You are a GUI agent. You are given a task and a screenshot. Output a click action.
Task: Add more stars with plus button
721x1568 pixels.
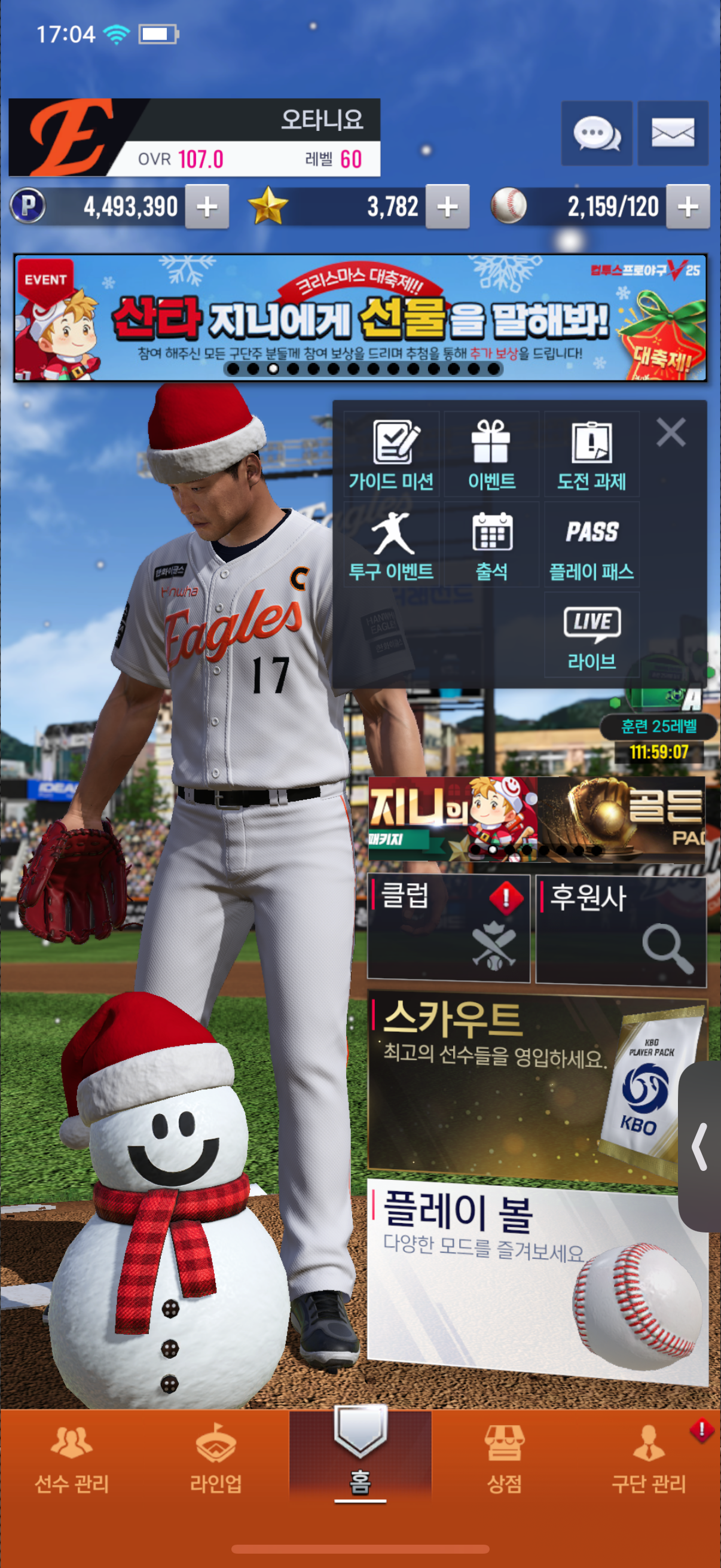pos(447,207)
